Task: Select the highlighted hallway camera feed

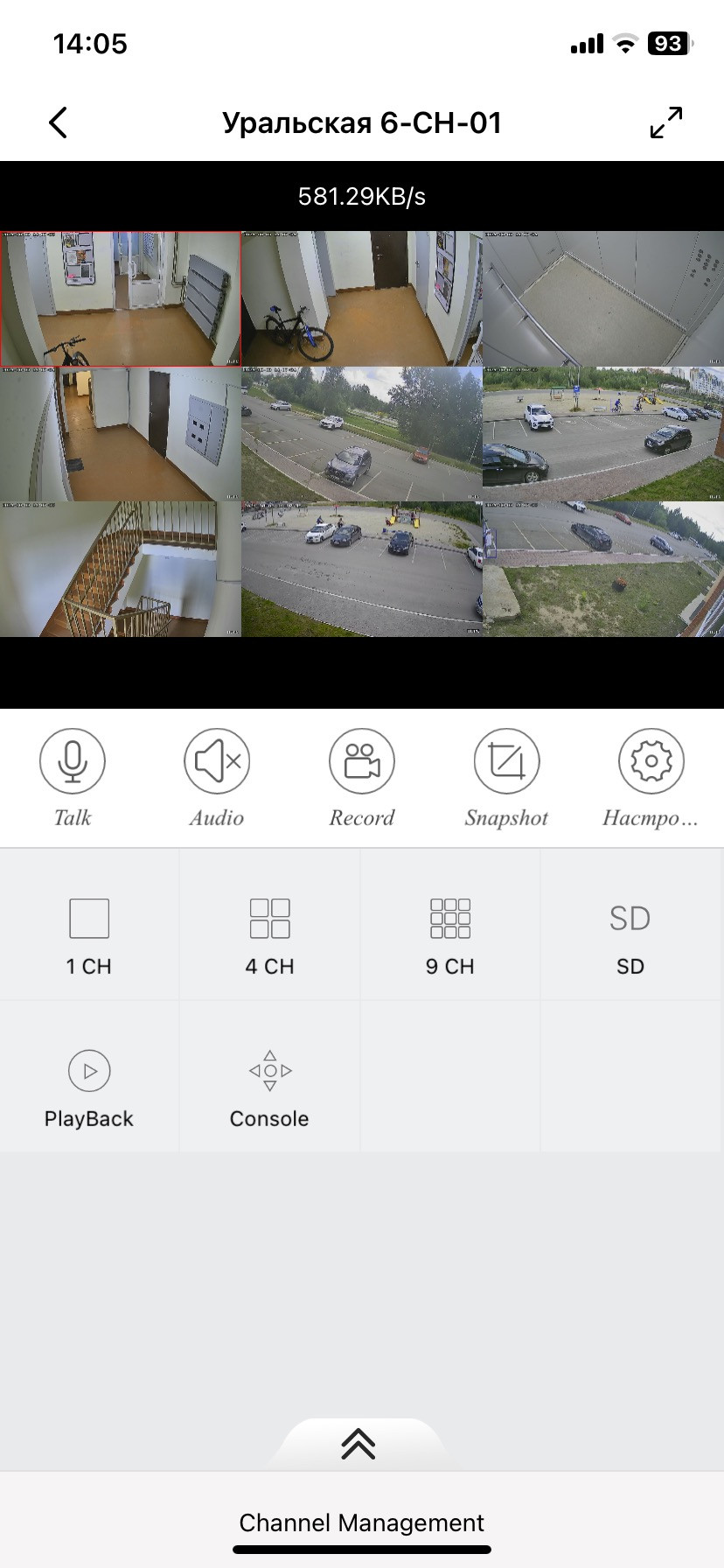Action: click(121, 298)
